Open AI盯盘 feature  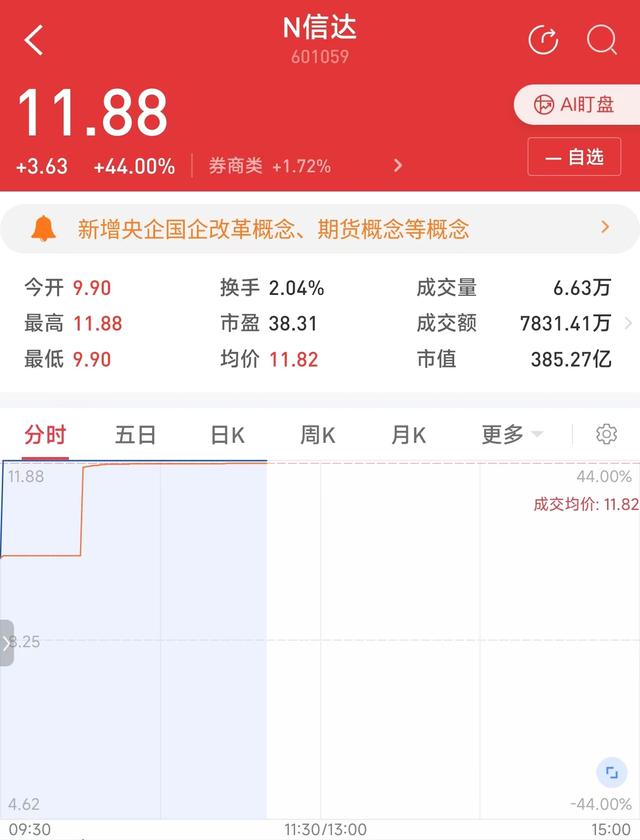(575, 104)
